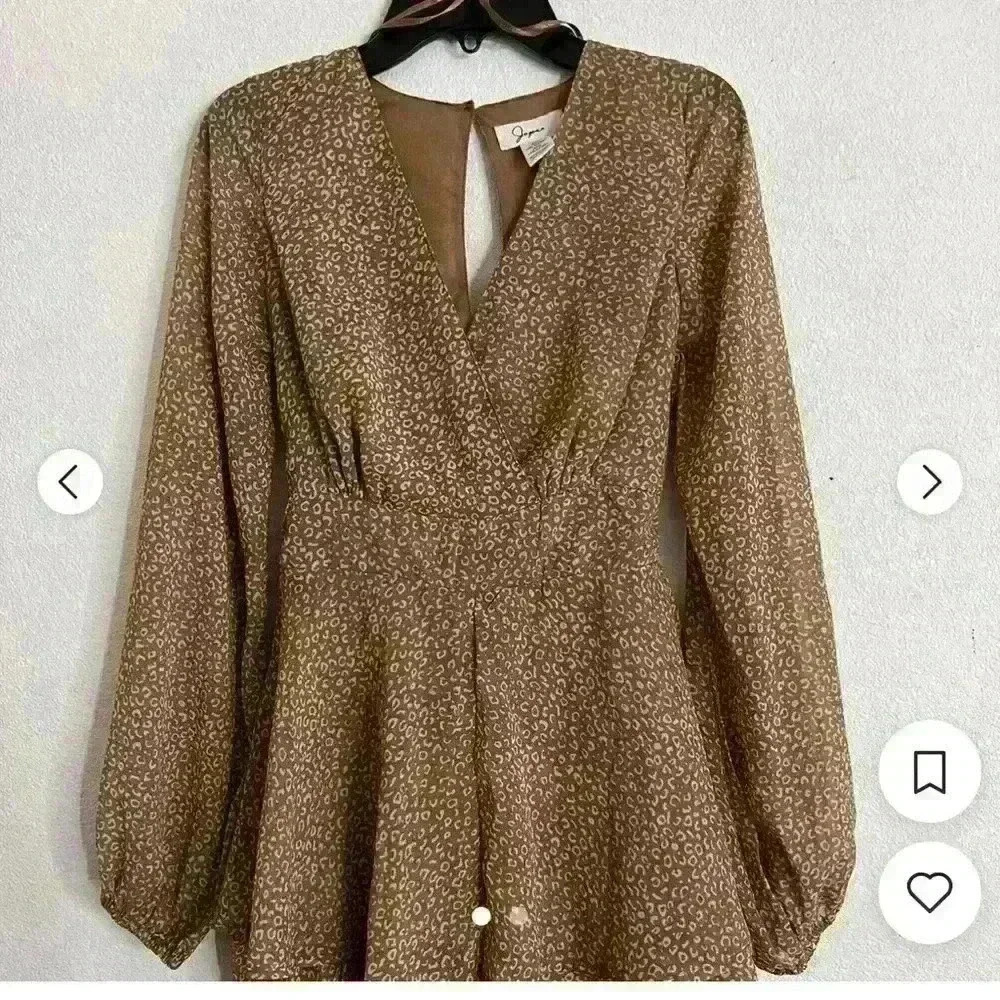
Task: Bookmark this dress listing
Action: [929, 771]
